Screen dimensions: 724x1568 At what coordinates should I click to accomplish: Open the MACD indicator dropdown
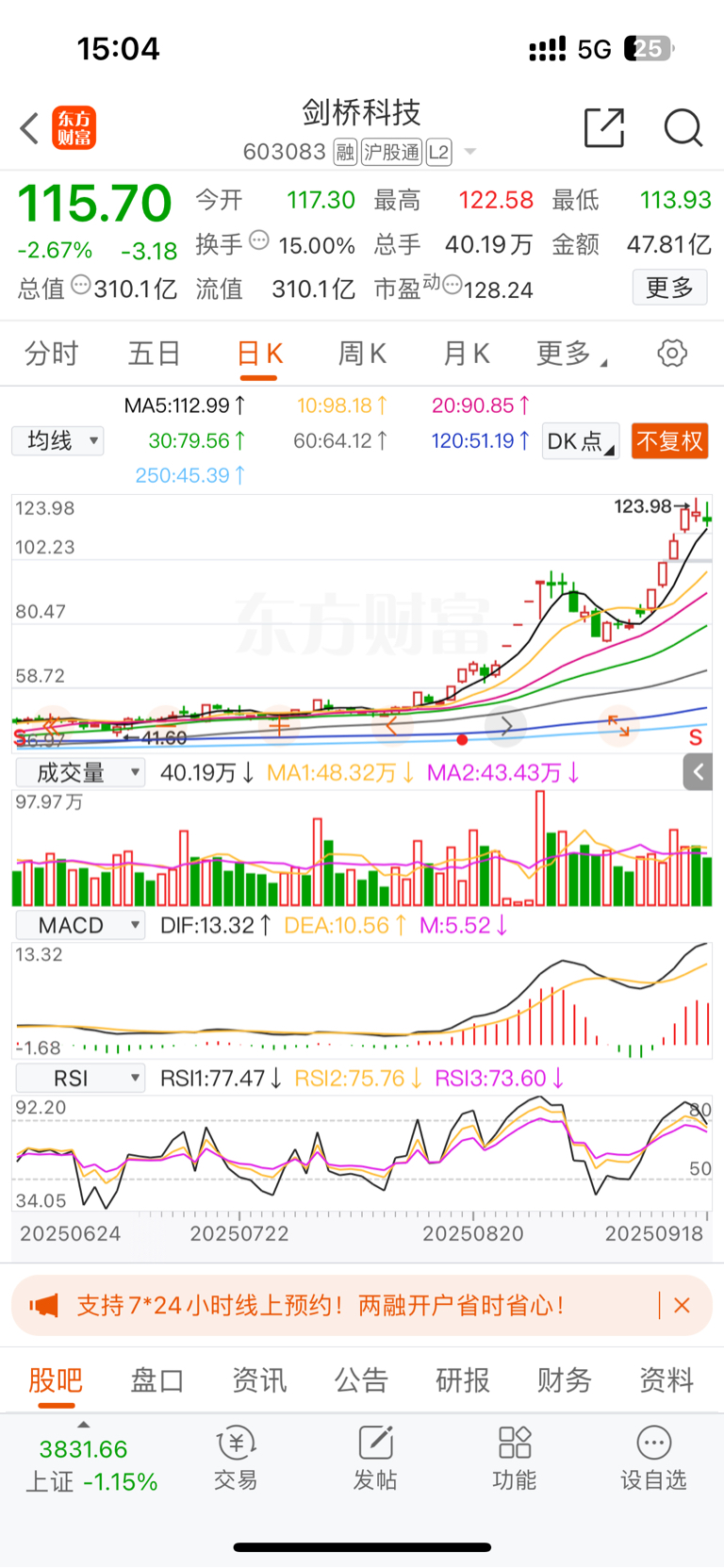pos(80,926)
